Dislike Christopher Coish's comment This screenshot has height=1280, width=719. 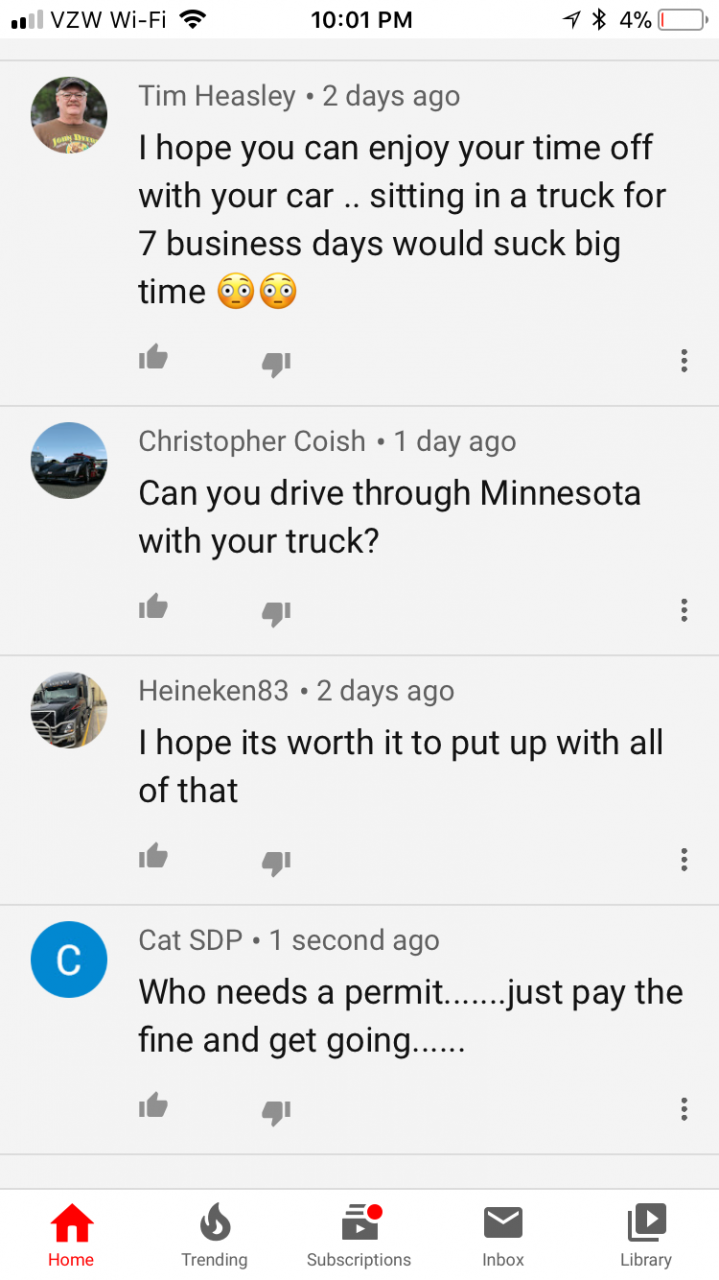(x=276, y=612)
